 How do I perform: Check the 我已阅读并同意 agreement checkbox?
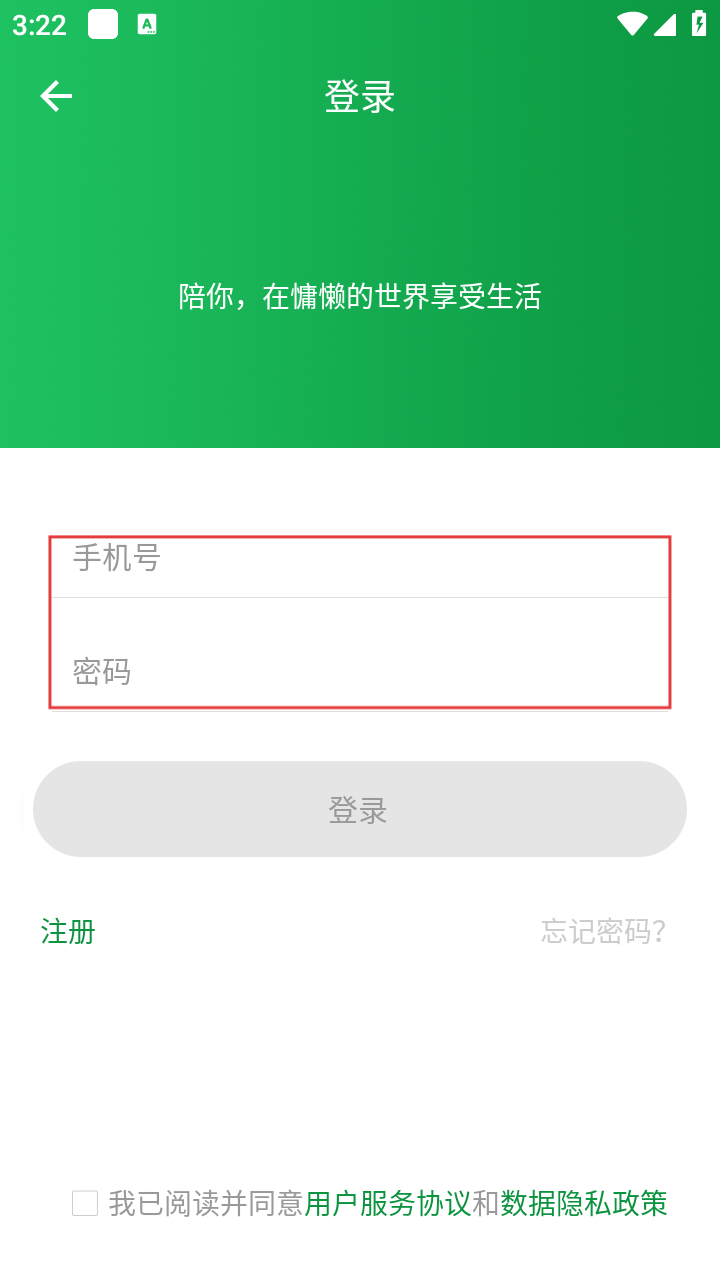click(x=85, y=1203)
